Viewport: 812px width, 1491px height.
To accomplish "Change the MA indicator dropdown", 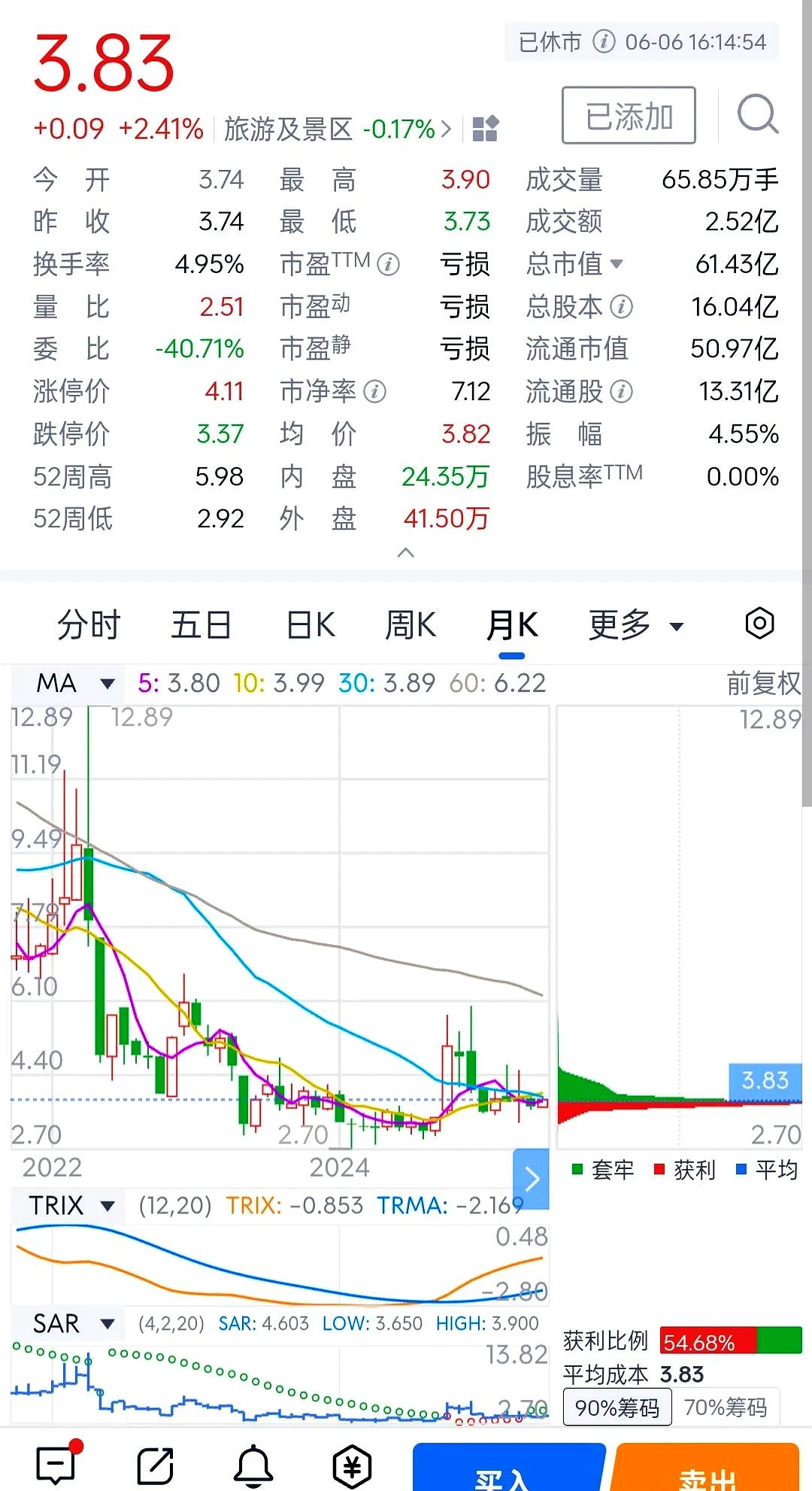I will [75, 683].
